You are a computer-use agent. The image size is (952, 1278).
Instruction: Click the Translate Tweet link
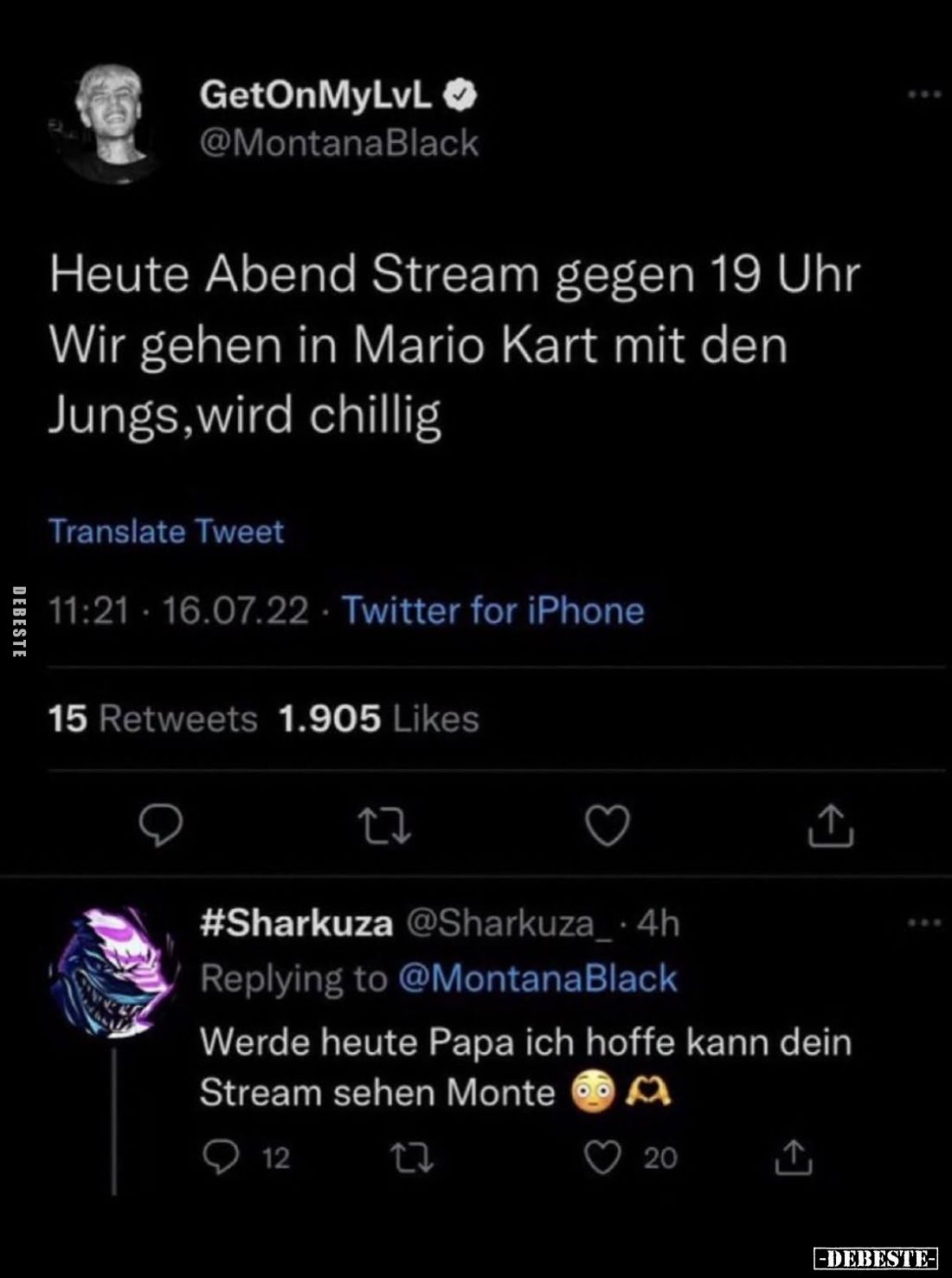(x=167, y=532)
